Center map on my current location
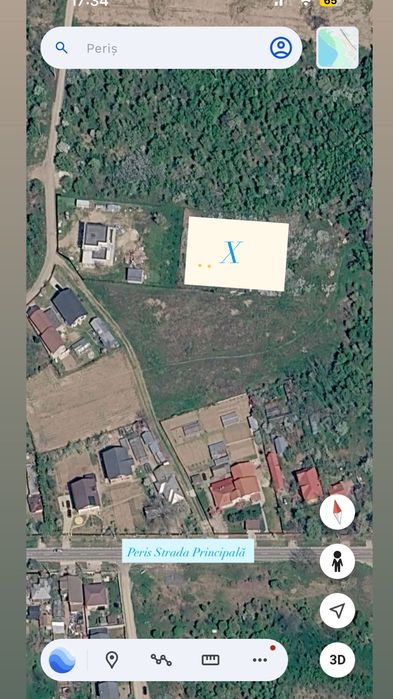The width and height of the screenshot is (393, 699). click(x=337, y=611)
